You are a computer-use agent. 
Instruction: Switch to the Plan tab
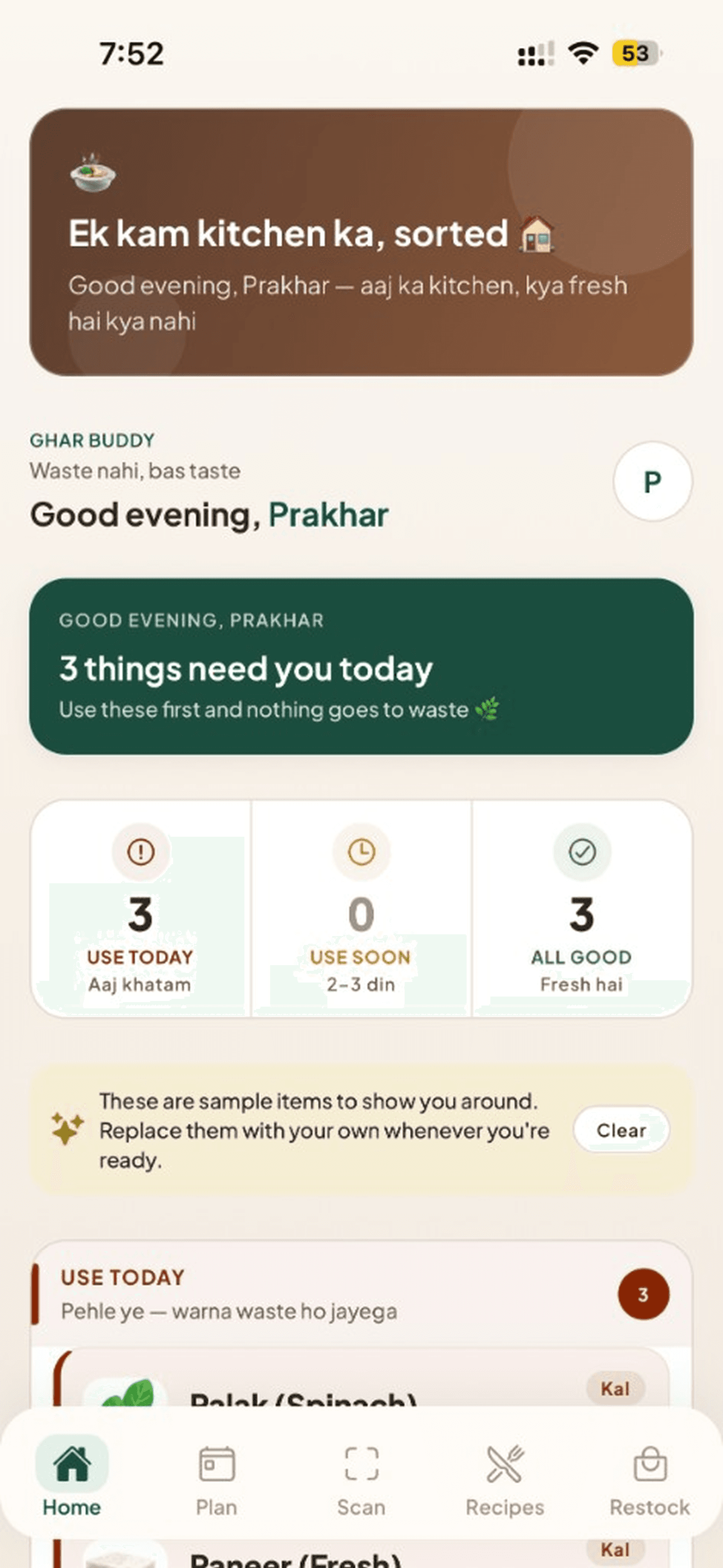[x=217, y=1481]
